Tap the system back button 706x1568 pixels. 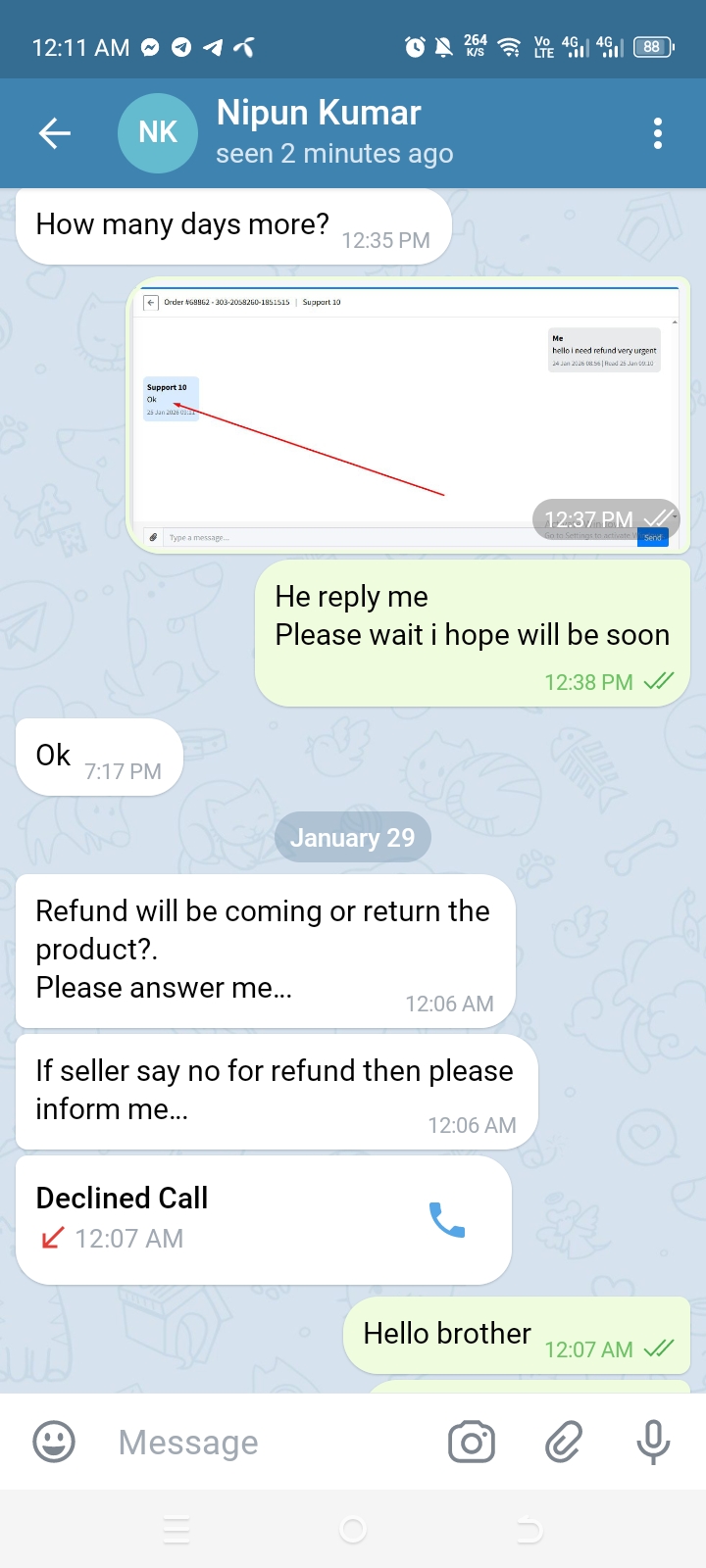click(529, 1529)
